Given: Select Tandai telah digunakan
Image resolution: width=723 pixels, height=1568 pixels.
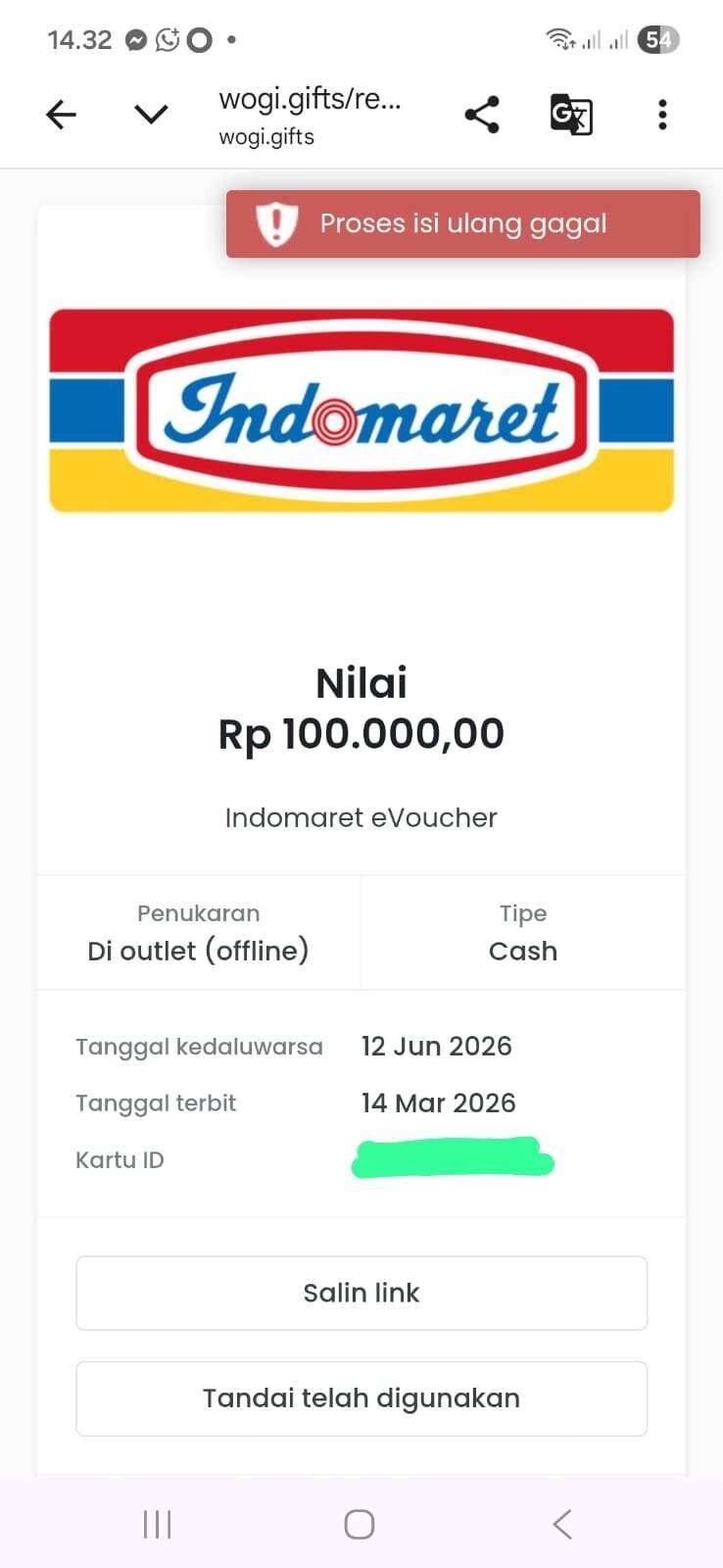Looking at the screenshot, I should tap(361, 1398).
